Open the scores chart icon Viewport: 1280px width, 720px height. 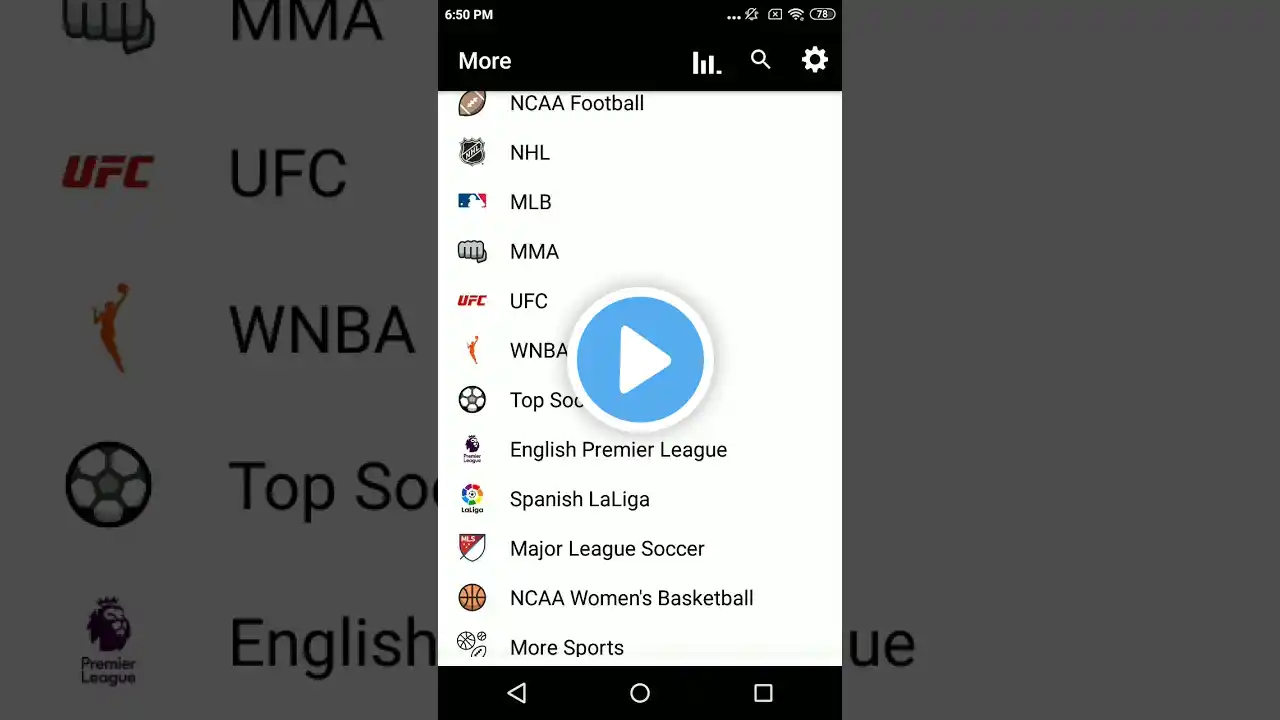[x=706, y=62]
